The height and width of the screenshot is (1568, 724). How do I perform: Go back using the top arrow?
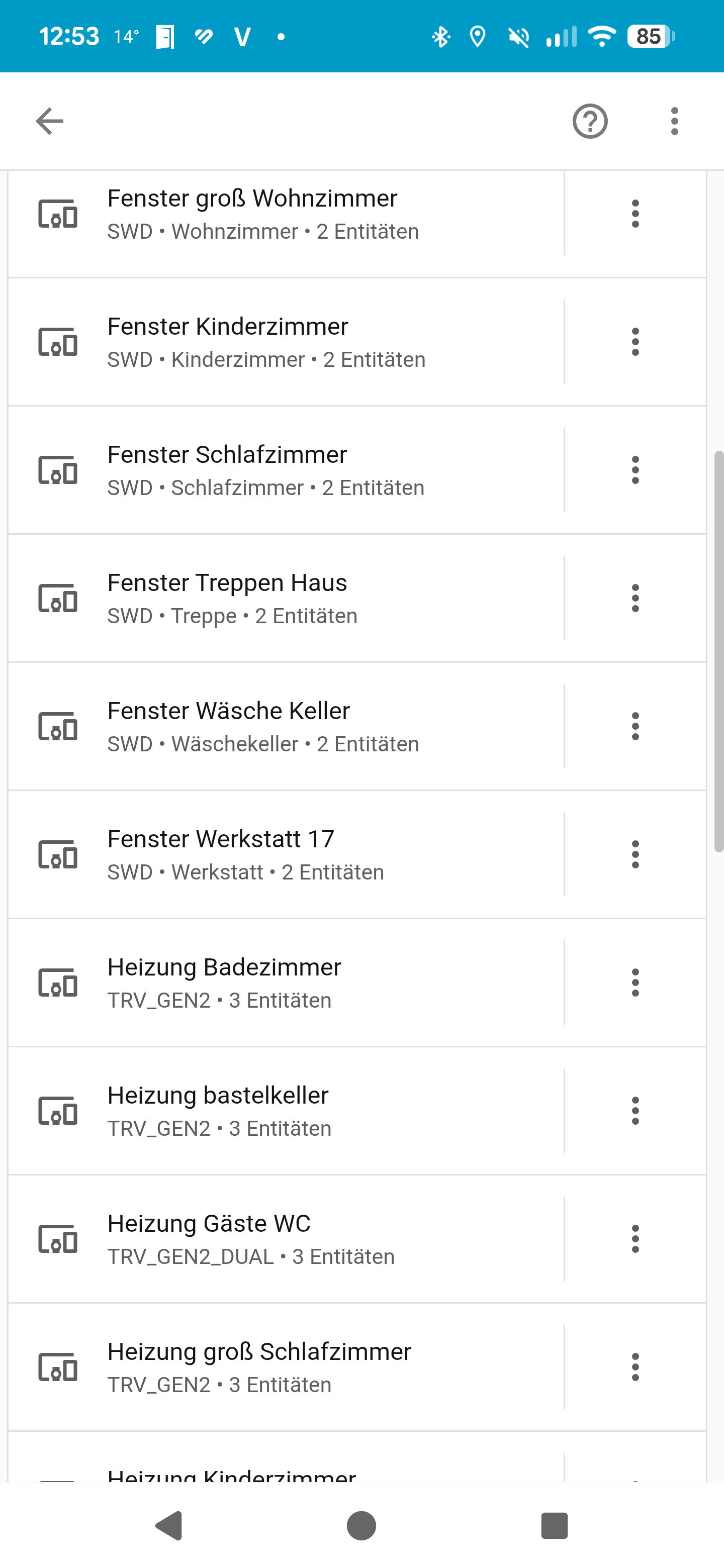(50, 121)
